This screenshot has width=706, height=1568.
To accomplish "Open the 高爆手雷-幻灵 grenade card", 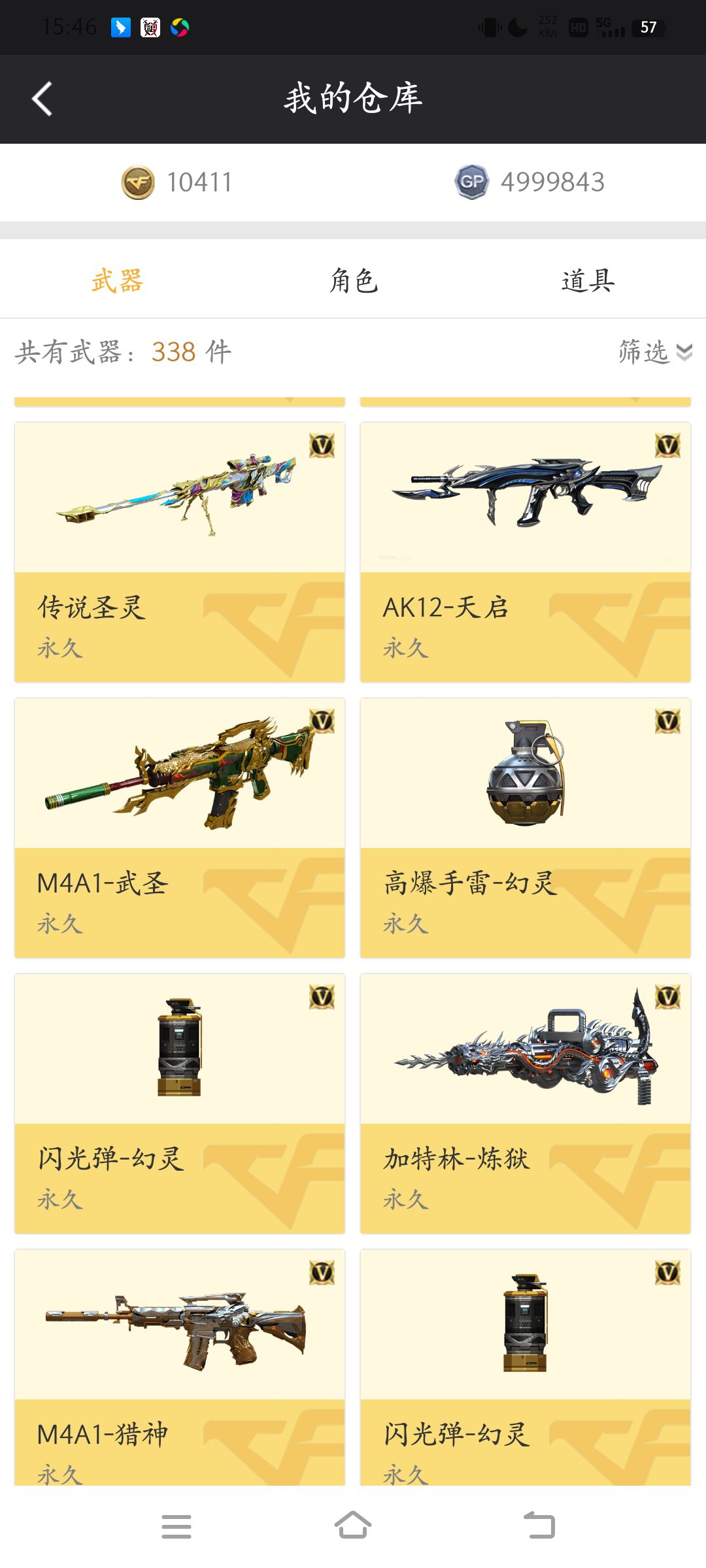I will pos(525,828).
